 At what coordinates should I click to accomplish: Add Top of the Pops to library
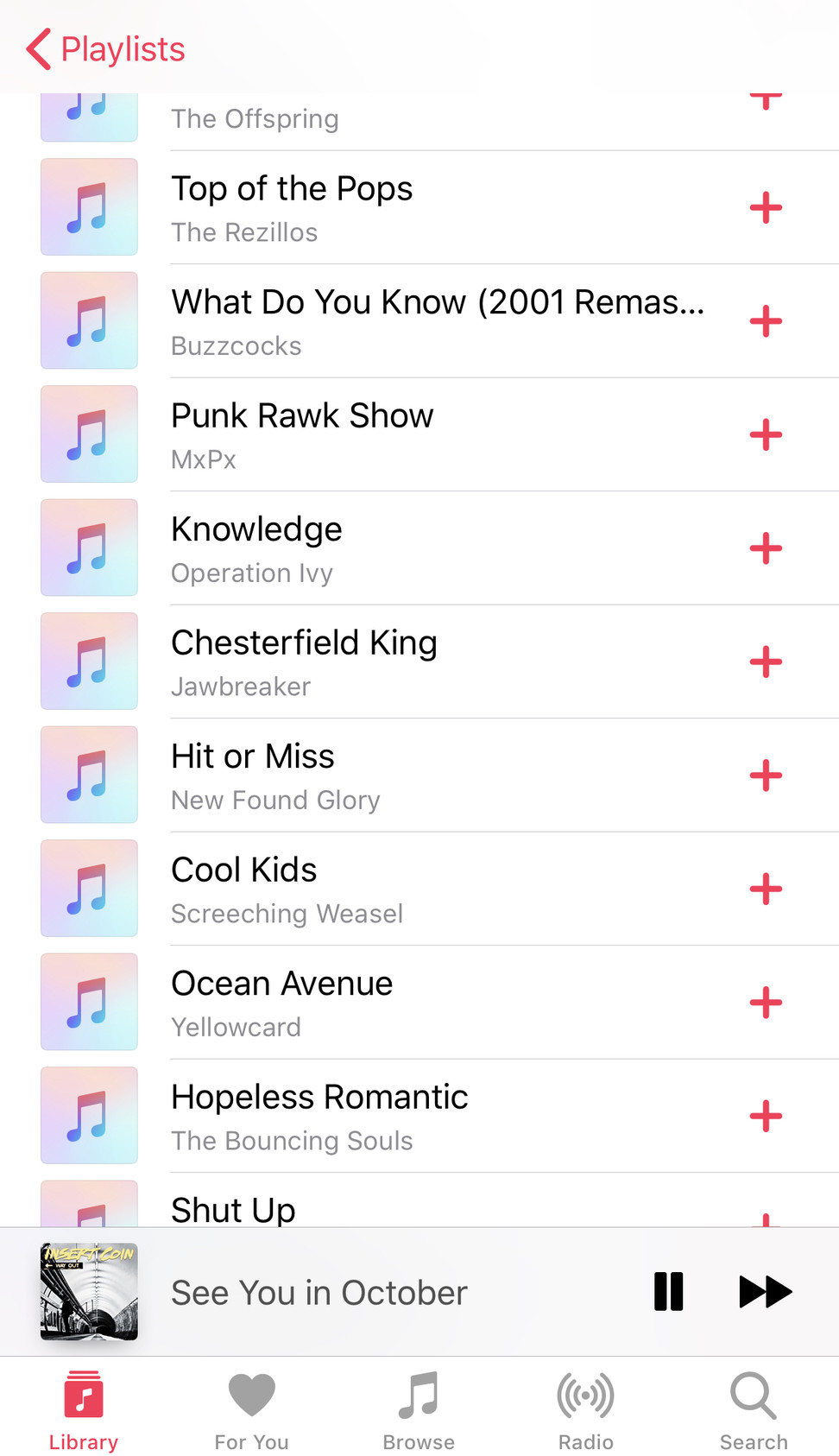[x=766, y=208]
